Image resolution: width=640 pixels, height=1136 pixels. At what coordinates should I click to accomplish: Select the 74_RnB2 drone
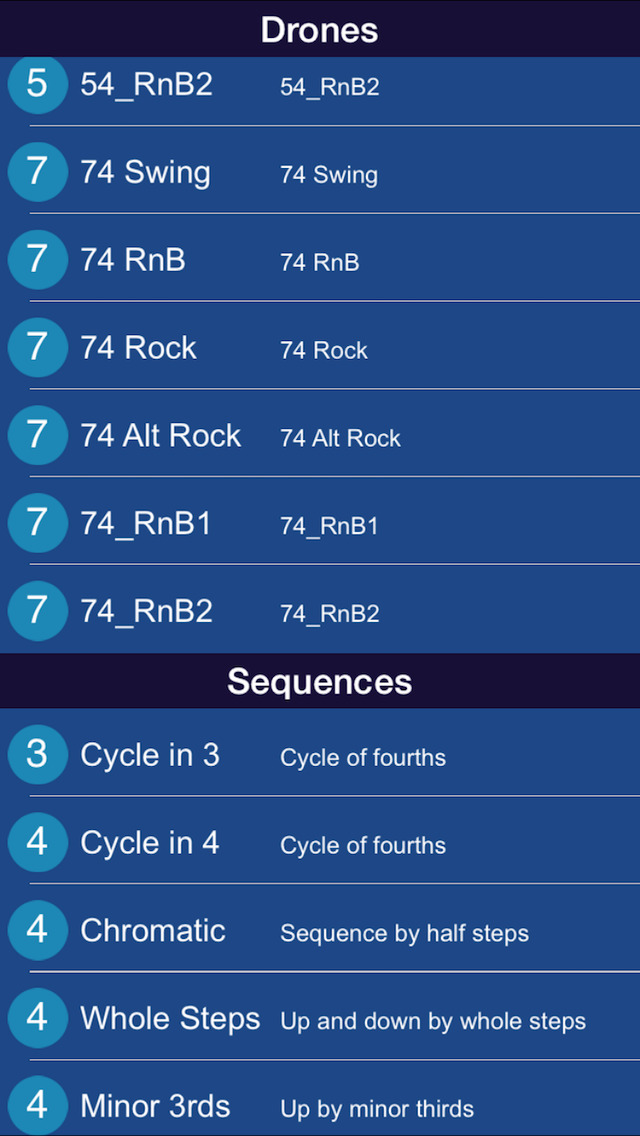pyautogui.click(x=320, y=609)
